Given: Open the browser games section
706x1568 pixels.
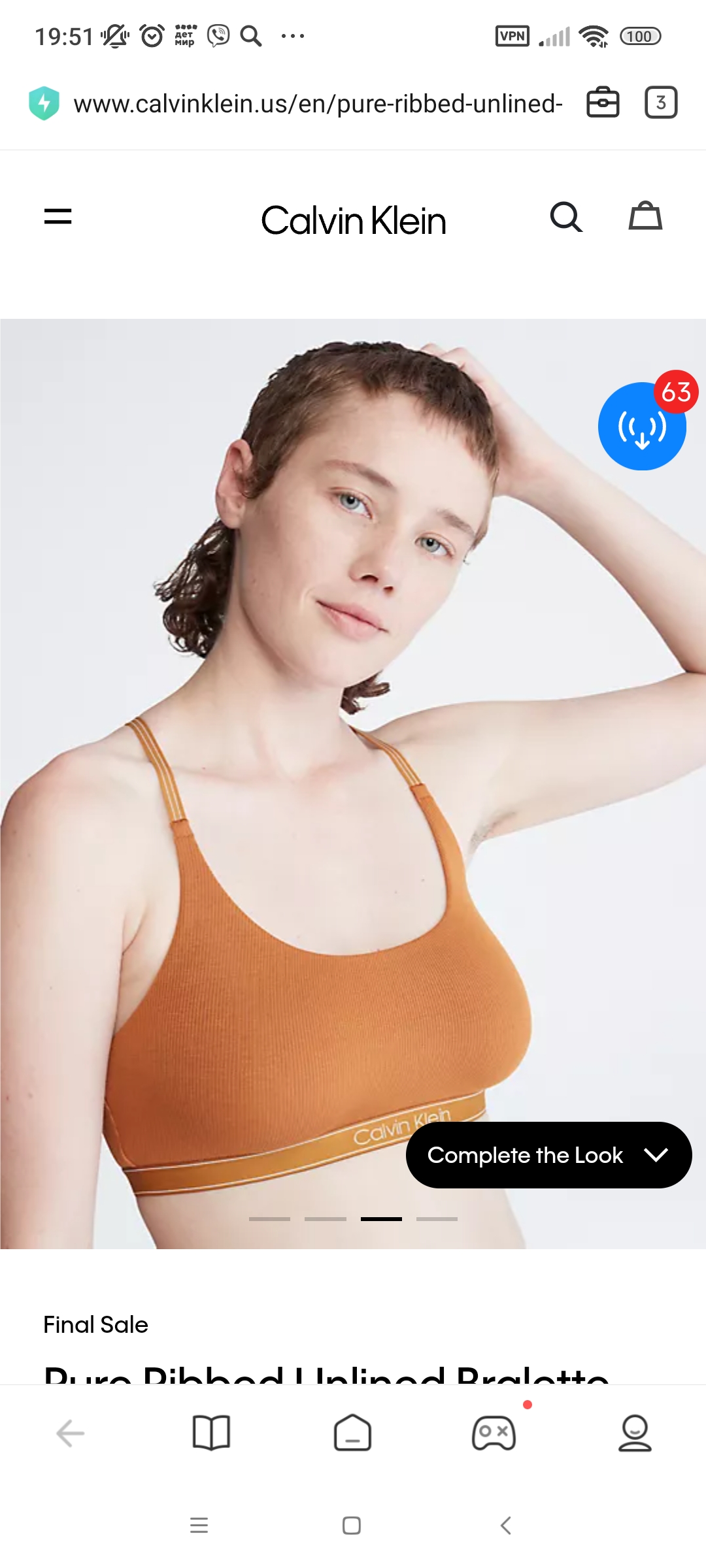Looking at the screenshot, I should pyautogui.click(x=494, y=1433).
